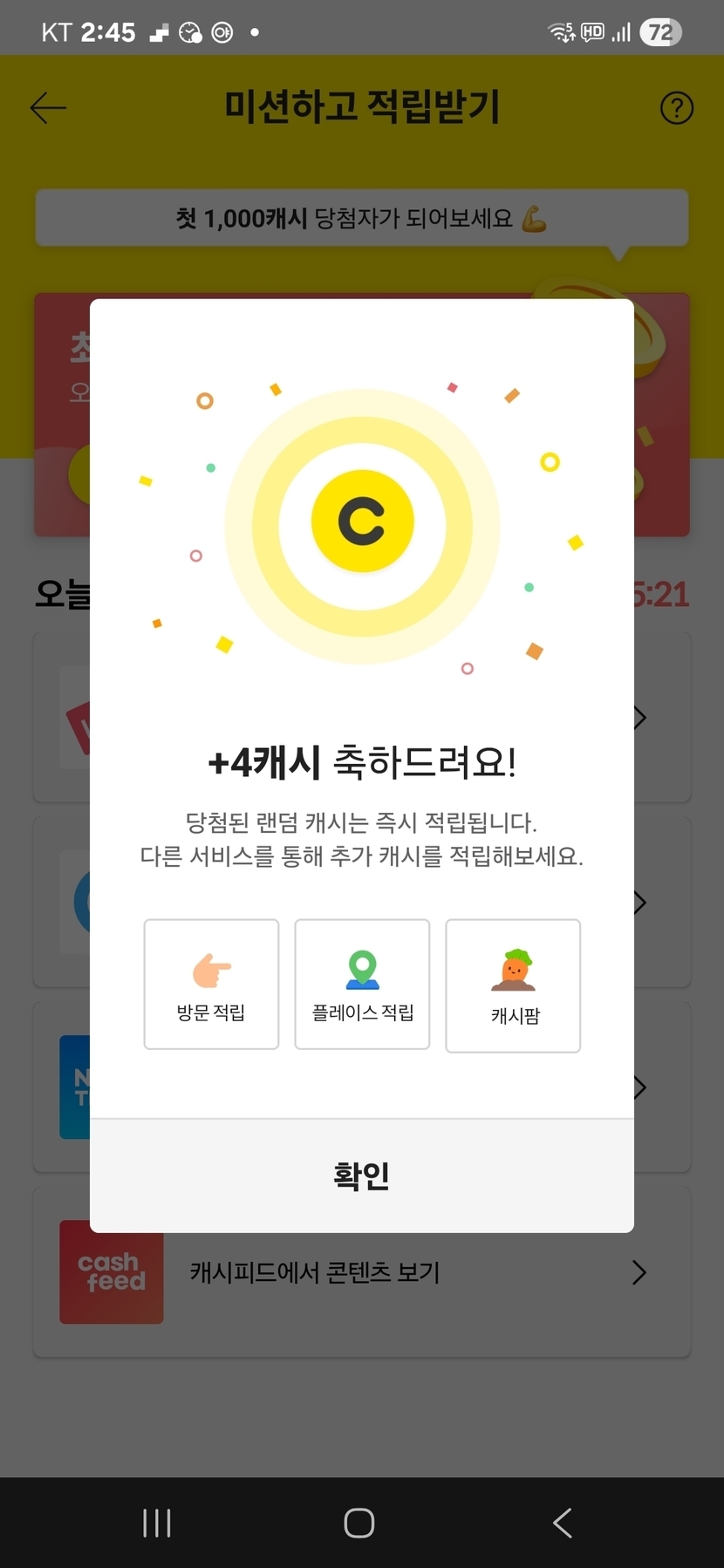The height and width of the screenshot is (1568, 724).
Task: Open the 캐시팜 service
Action: pos(513,985)
